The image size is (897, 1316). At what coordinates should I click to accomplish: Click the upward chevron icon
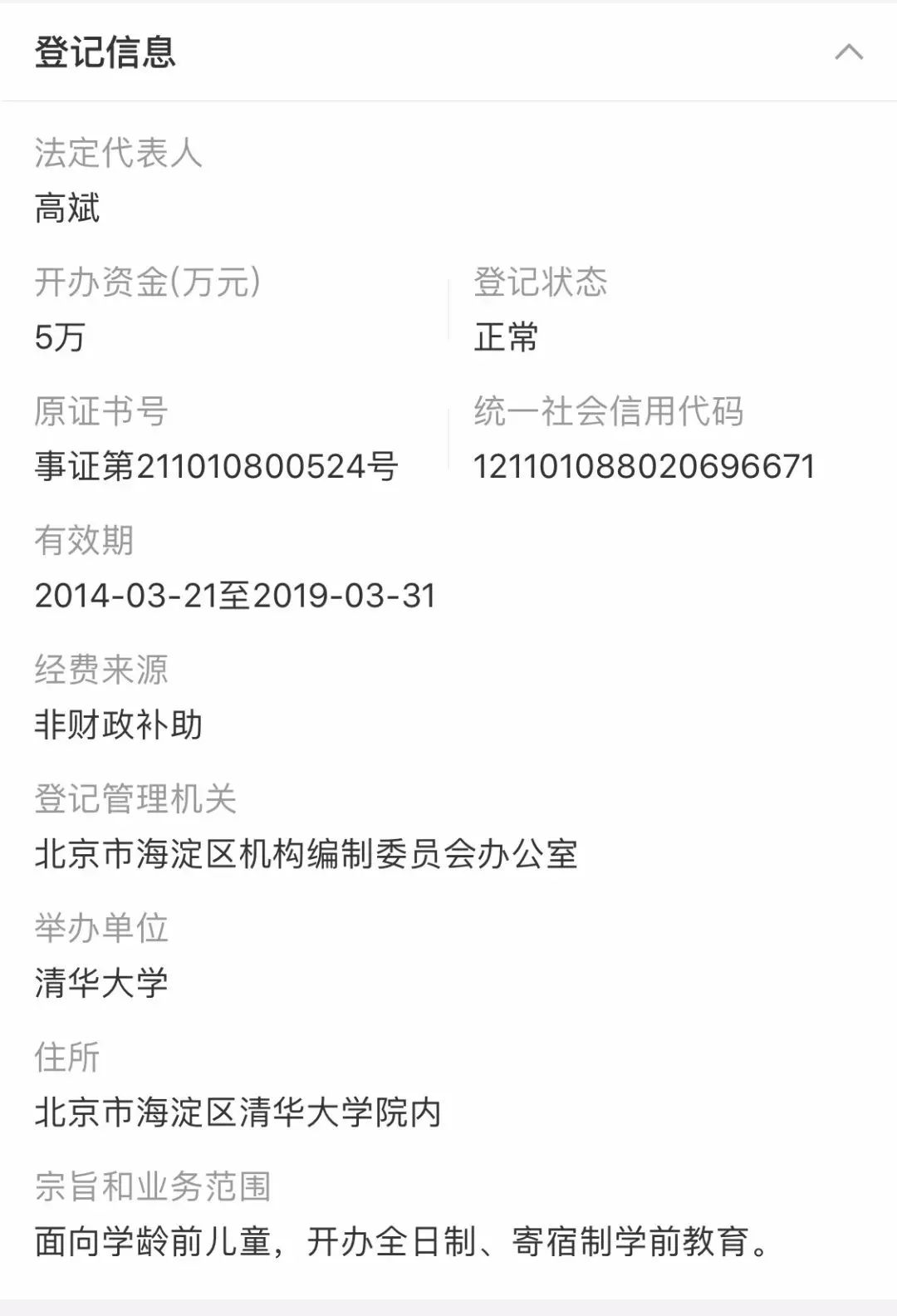(849, 54)
